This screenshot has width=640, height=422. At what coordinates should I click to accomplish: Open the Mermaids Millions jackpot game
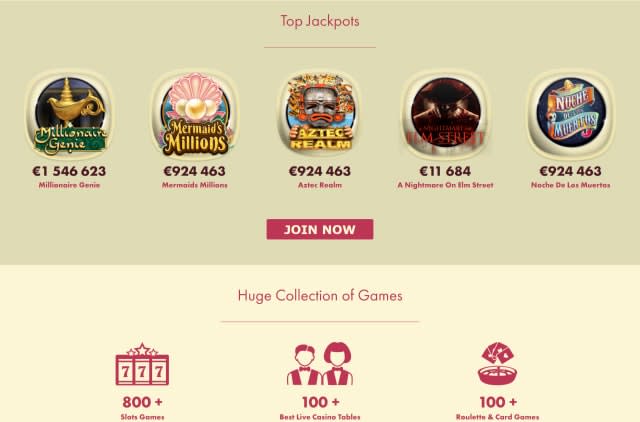click(195, 117)
